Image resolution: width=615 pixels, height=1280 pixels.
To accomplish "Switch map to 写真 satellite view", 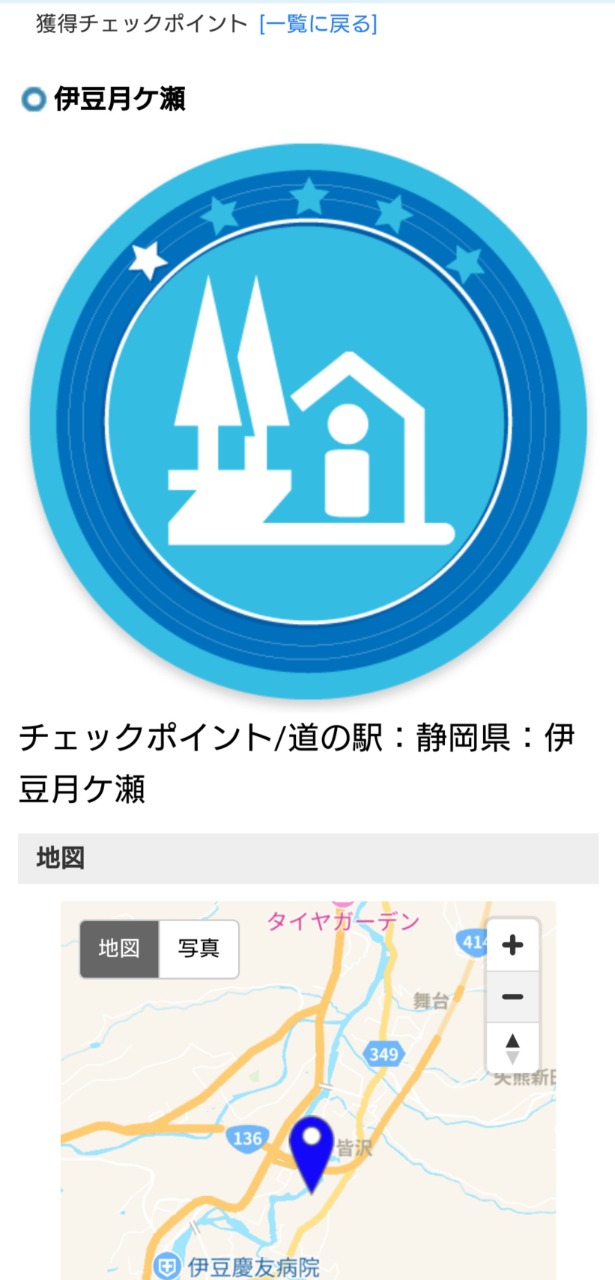I will [199, 948].
